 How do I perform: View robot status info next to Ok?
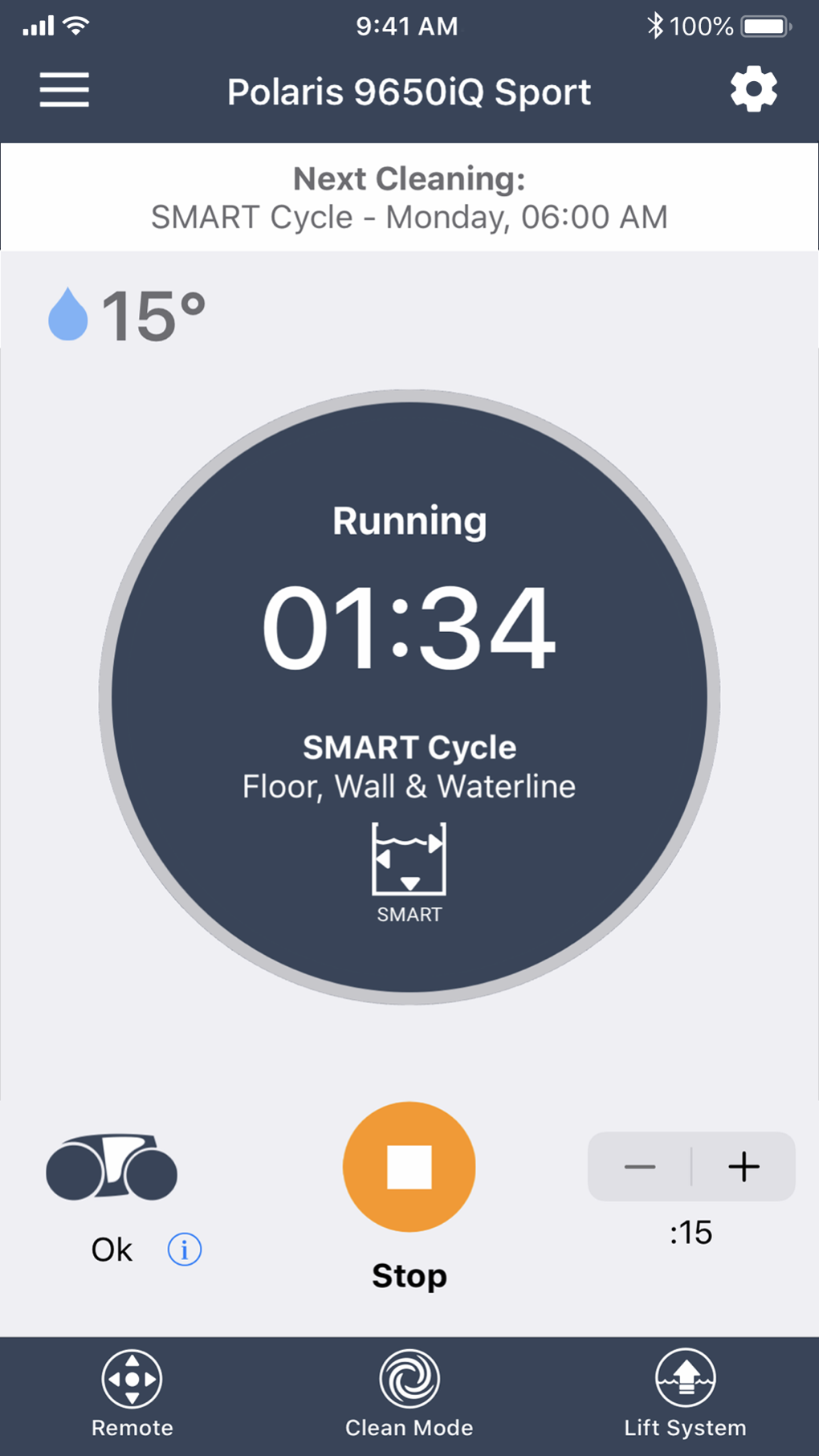[x=184, y=1250]
